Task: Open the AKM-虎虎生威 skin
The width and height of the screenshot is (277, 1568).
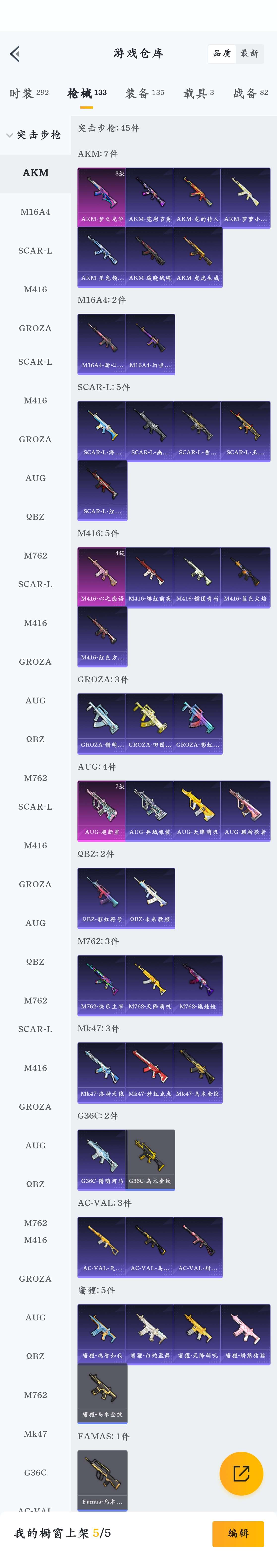Action: point(197,256)
